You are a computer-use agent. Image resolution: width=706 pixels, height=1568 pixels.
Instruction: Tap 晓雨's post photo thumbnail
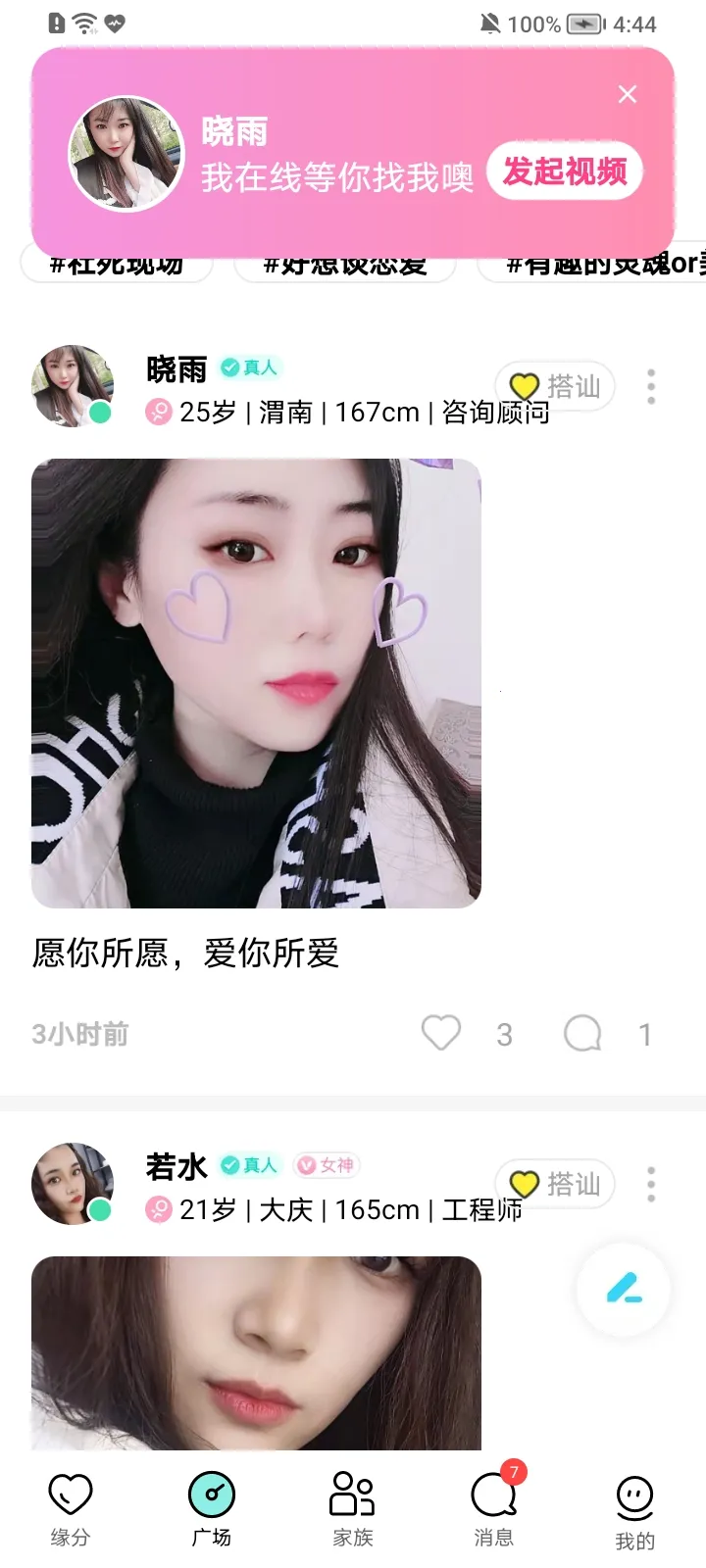pos(257,683)
